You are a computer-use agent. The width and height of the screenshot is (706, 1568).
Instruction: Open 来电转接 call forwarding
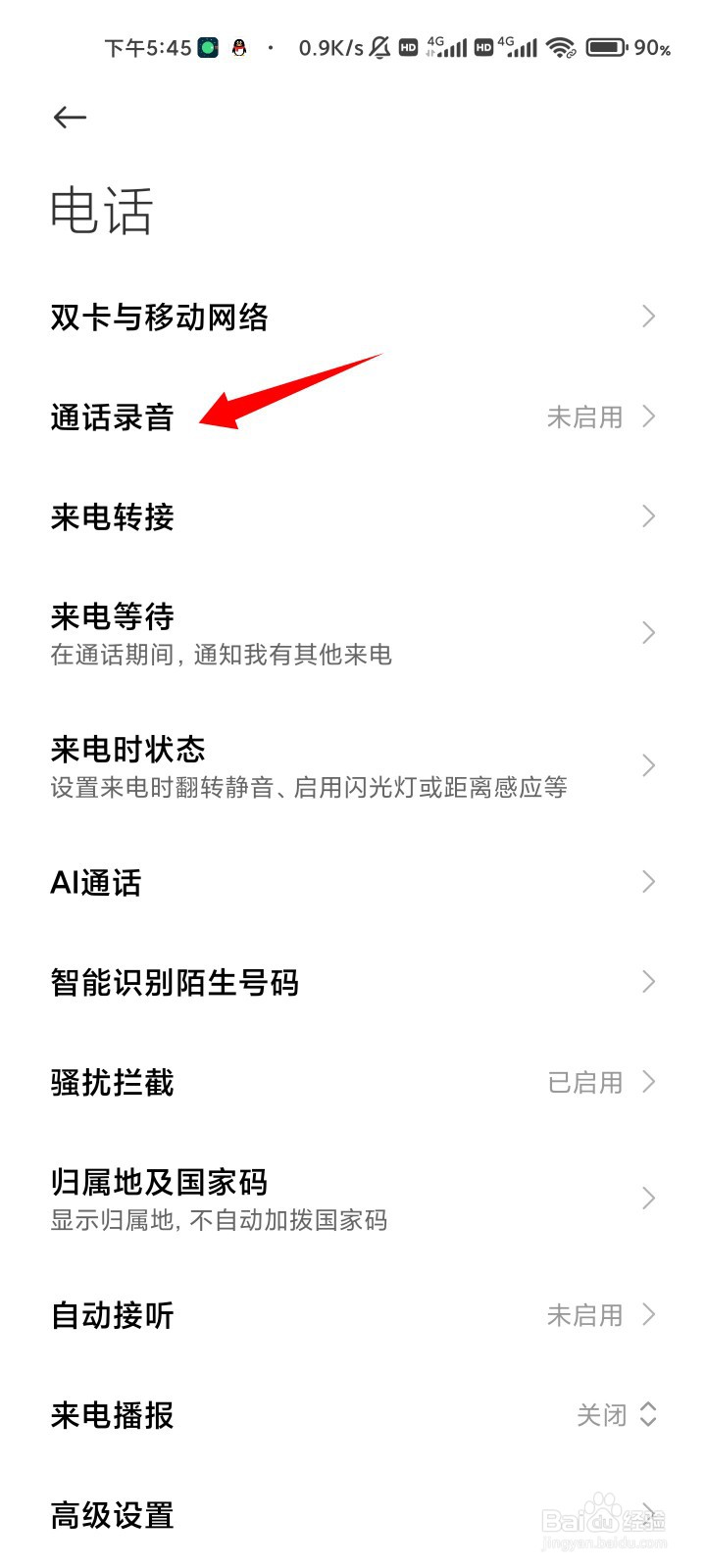(x=353, y=516)
